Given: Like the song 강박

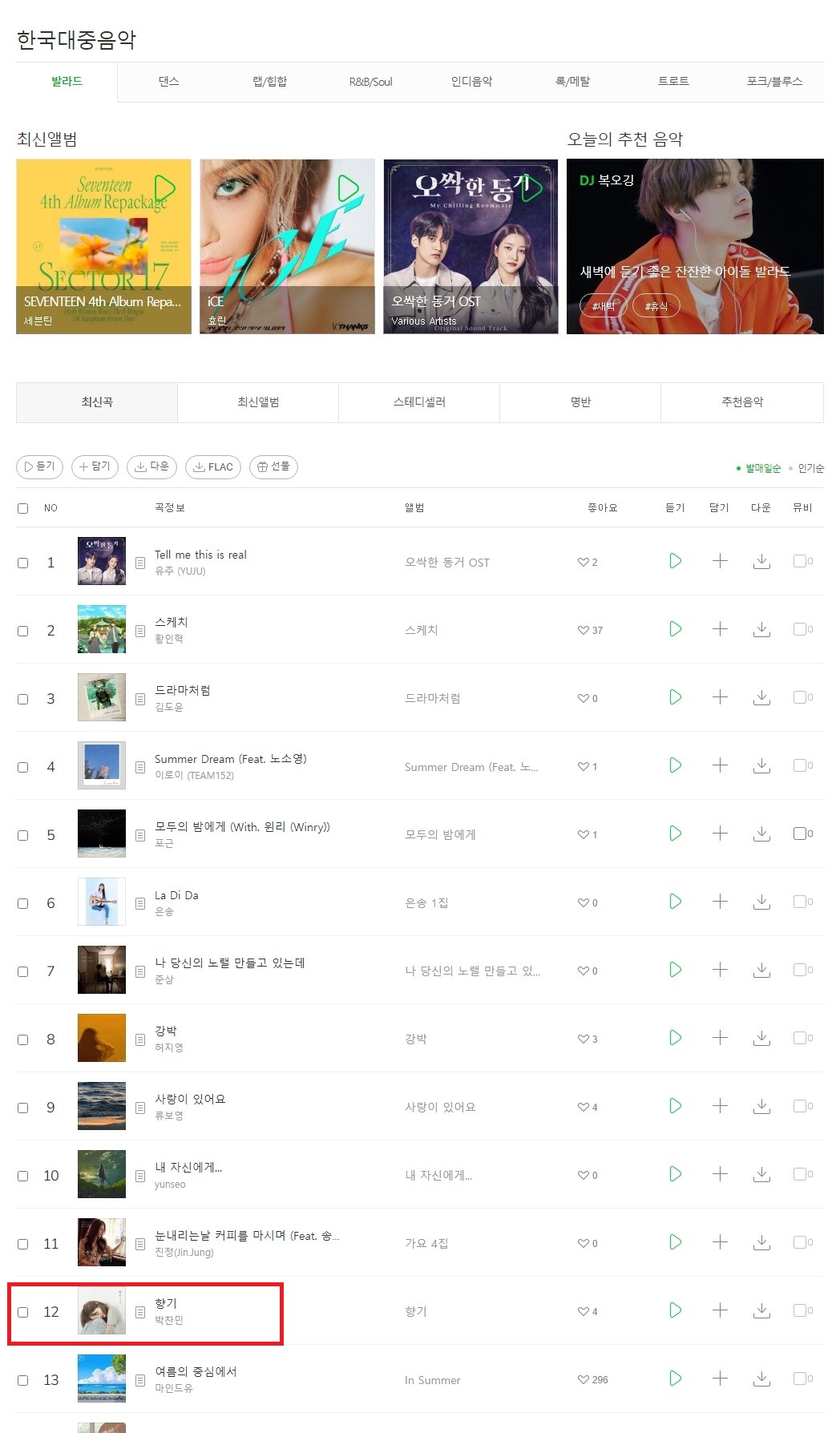Looking at the screenshot, I should pos(584,1039).
